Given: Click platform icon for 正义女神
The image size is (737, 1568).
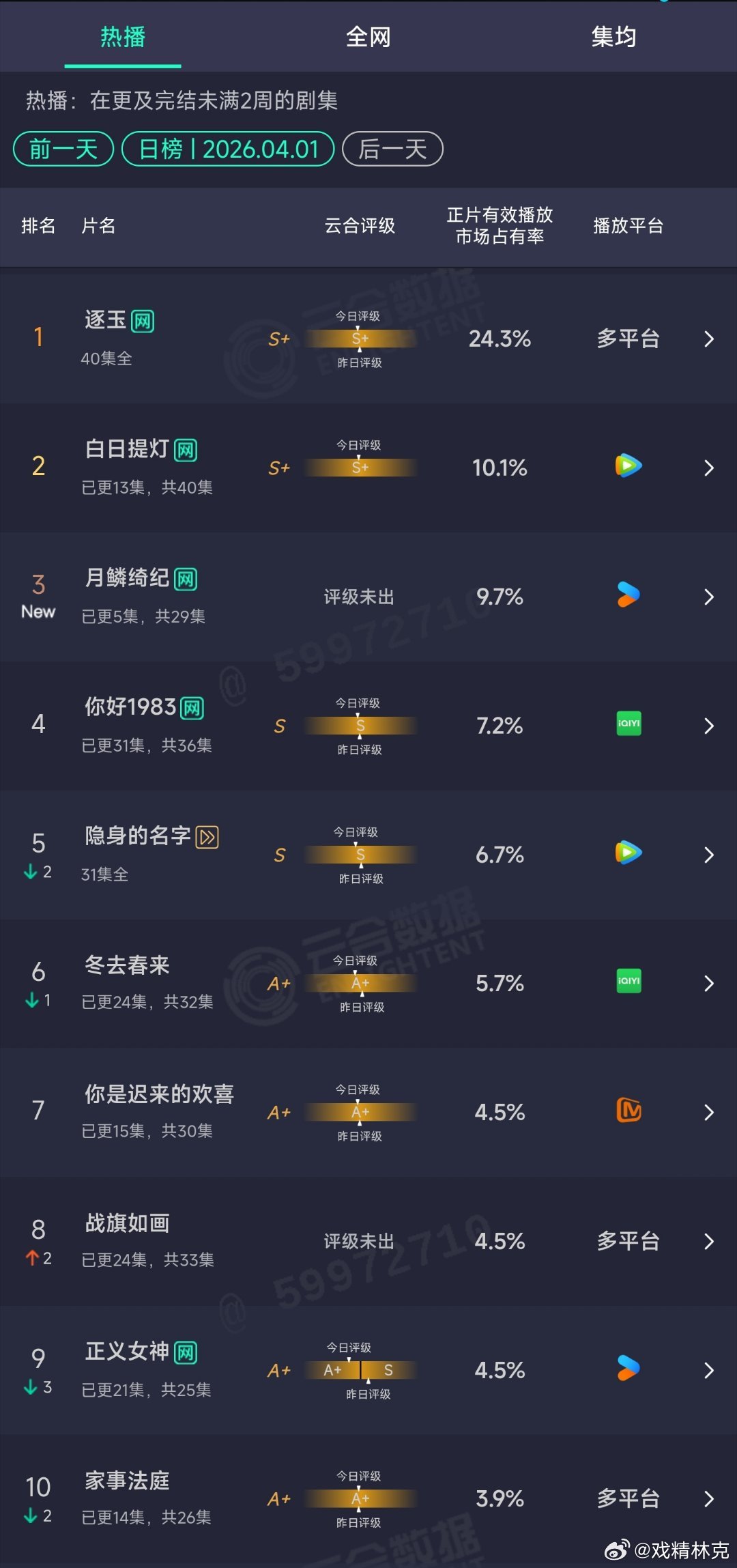Looking at the screenshot, I should 627,1369.
